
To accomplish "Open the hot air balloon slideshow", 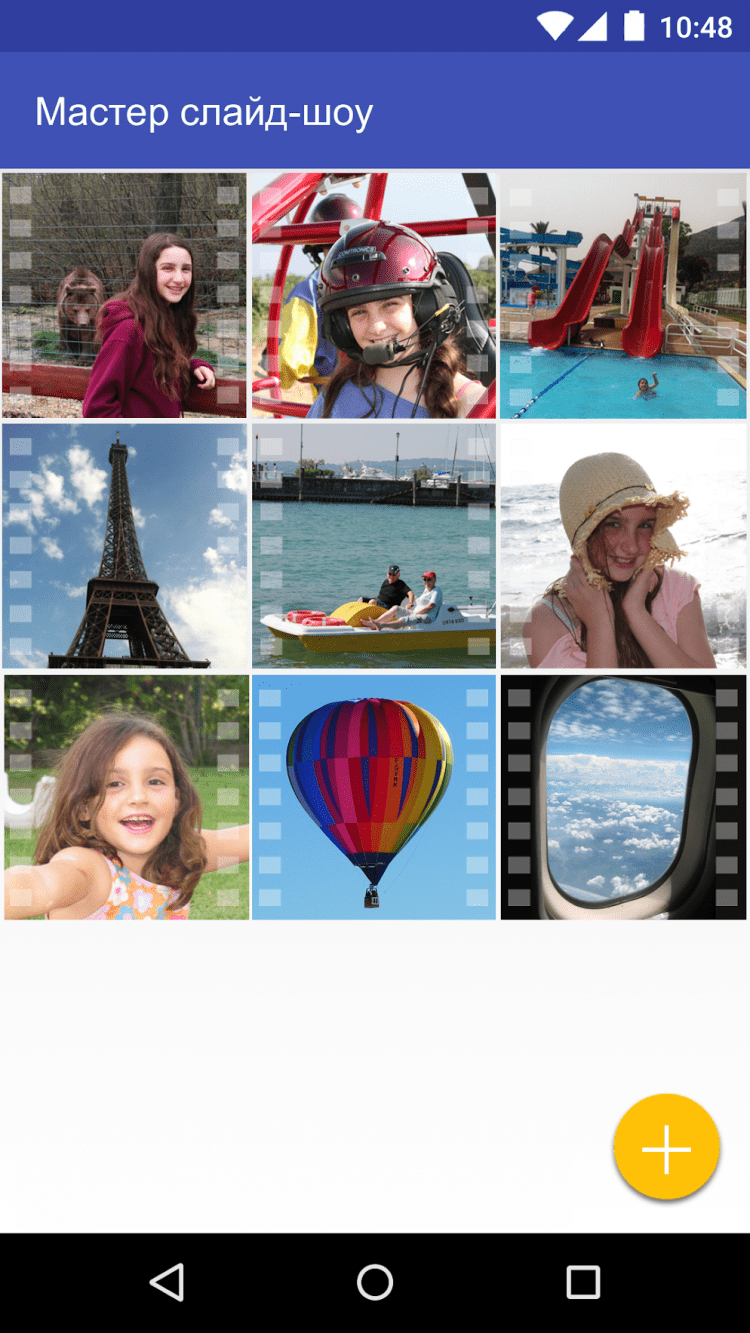I will [x=374, y=797].
